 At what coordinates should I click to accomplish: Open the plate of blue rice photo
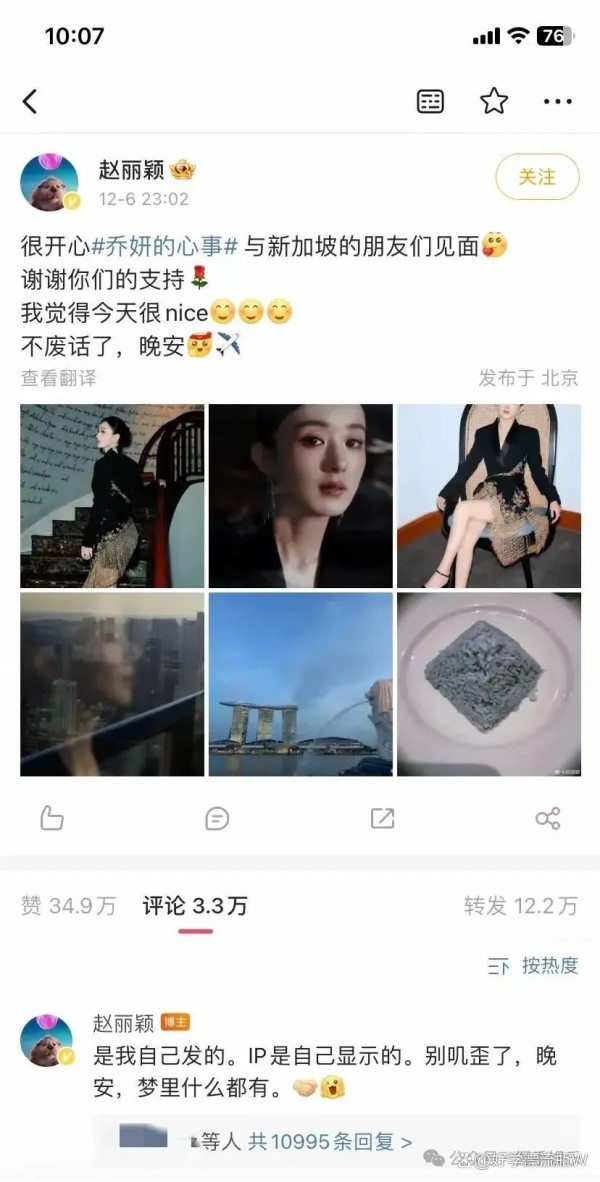pos(489,684)
